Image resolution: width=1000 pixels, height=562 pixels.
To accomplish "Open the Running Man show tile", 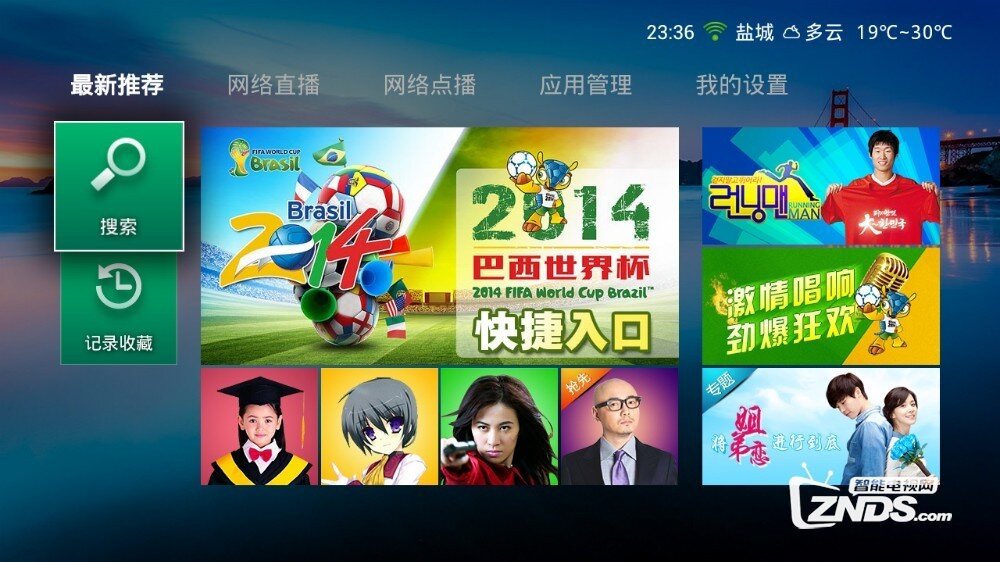I will click(820, 186).
